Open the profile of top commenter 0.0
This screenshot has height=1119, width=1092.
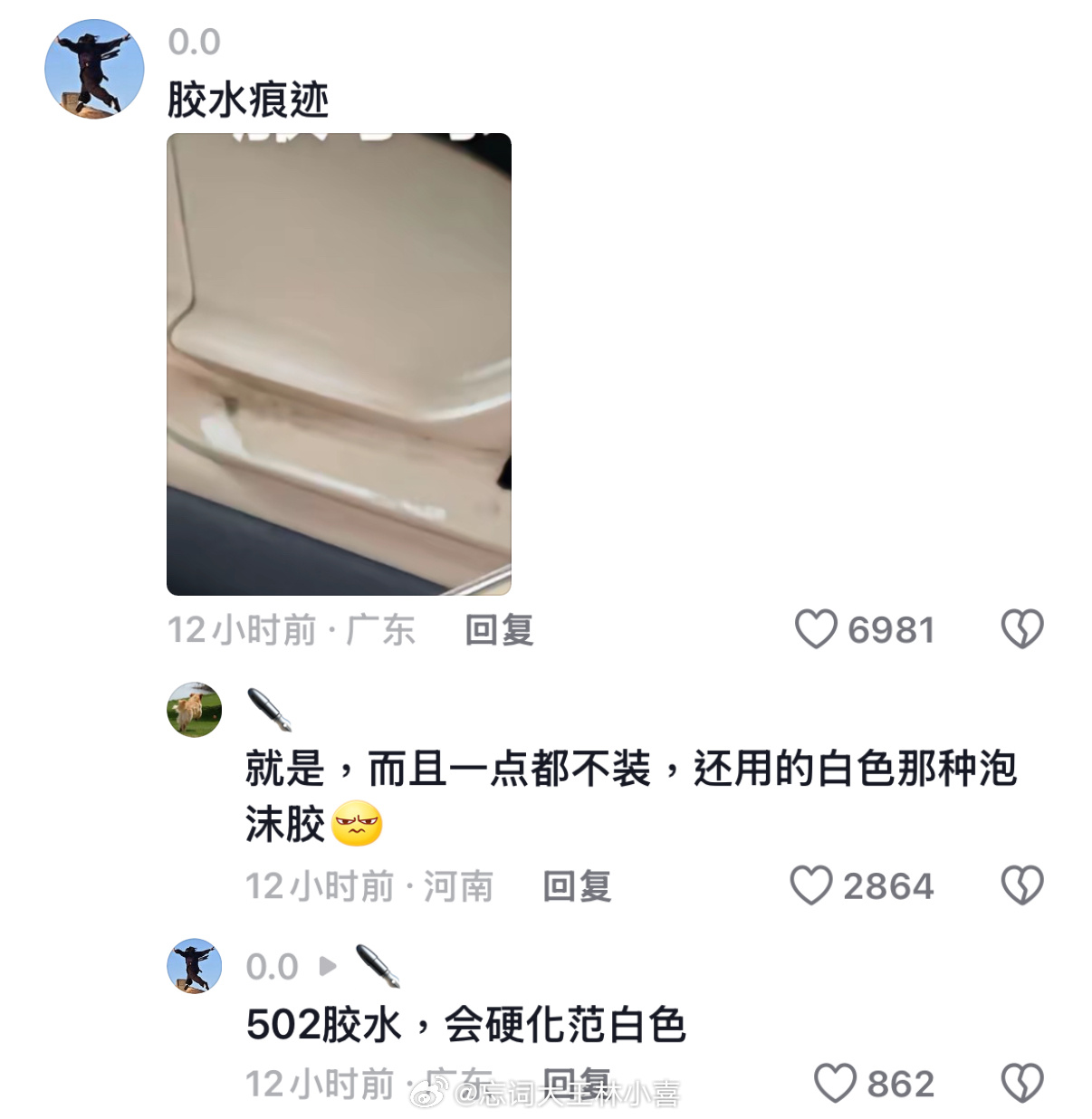[x=94, y=69]
